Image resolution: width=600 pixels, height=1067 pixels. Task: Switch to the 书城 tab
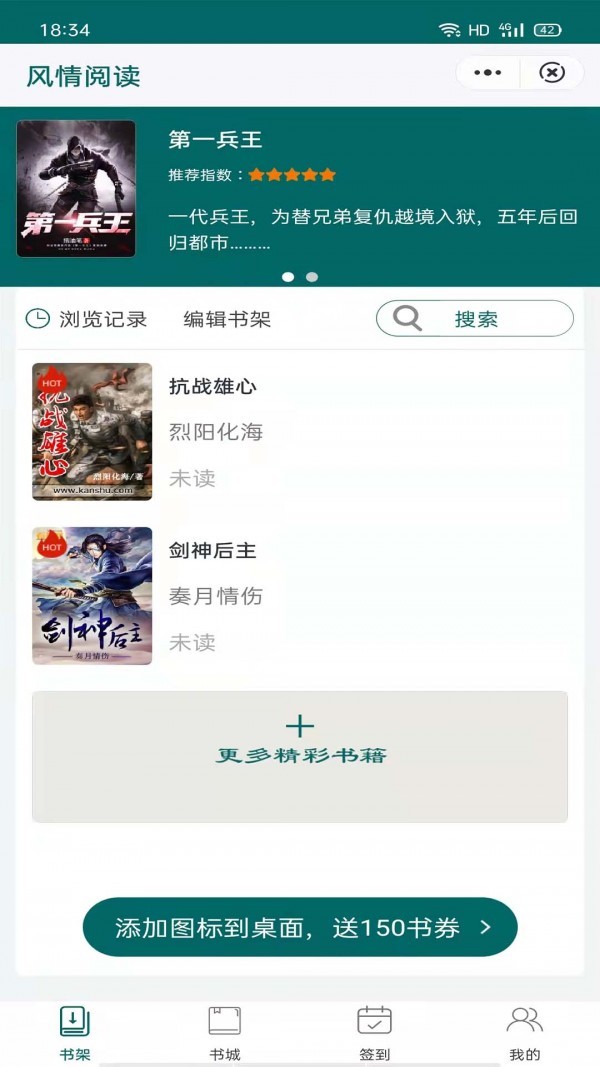[225, 1033]
